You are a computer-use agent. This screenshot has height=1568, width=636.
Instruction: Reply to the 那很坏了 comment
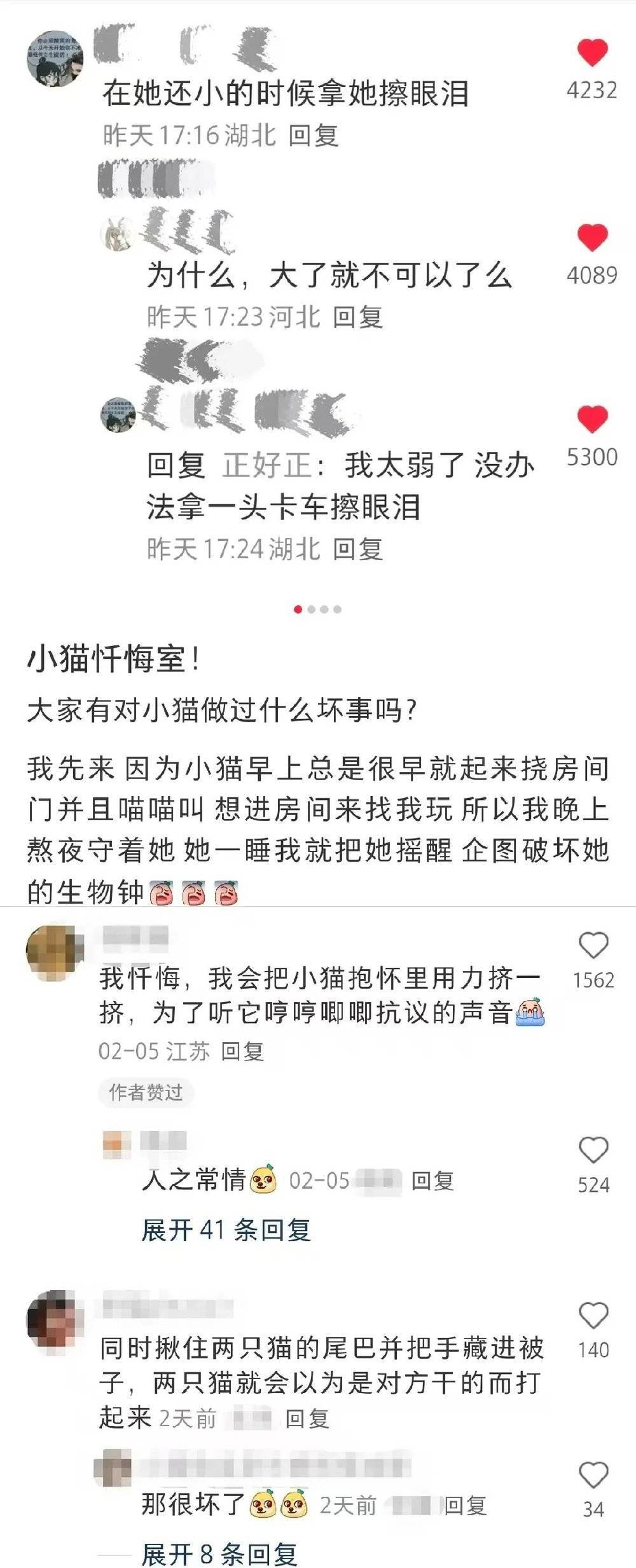(465, 1505)
